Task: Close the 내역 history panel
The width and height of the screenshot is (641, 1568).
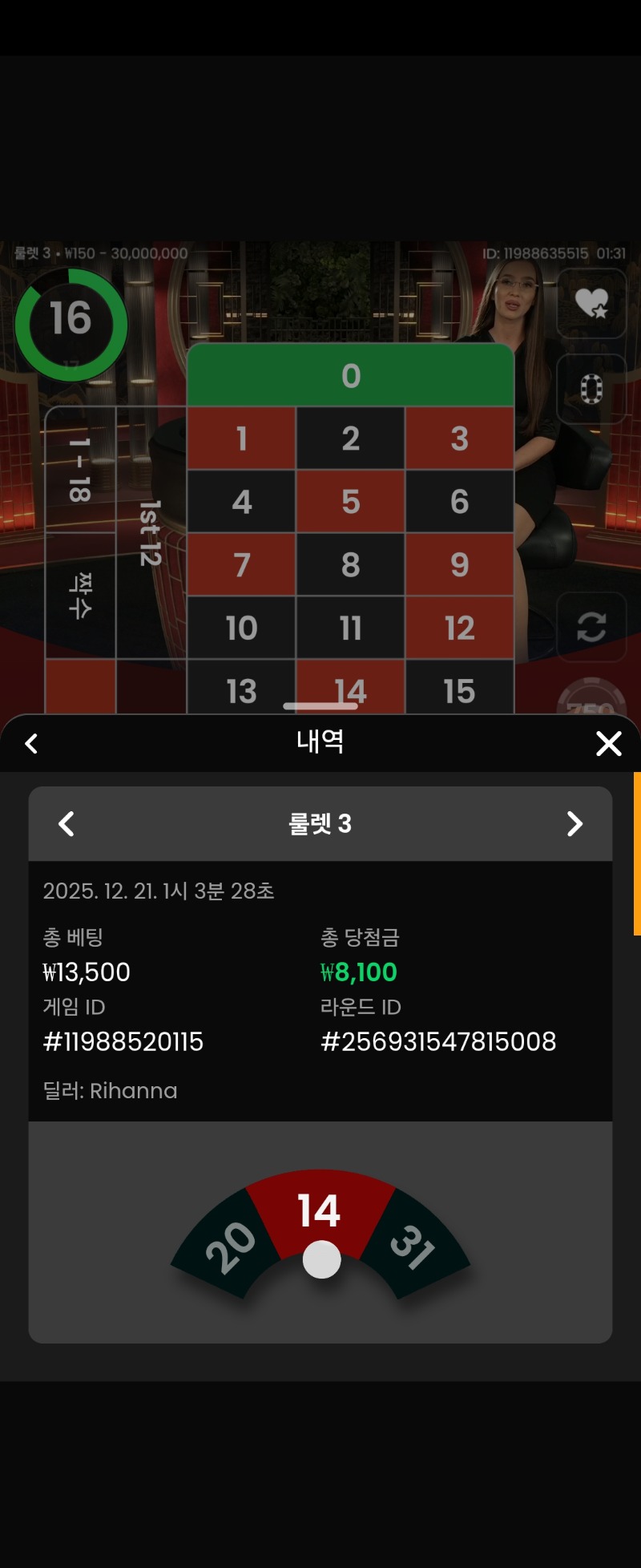Action: point(609,744)
